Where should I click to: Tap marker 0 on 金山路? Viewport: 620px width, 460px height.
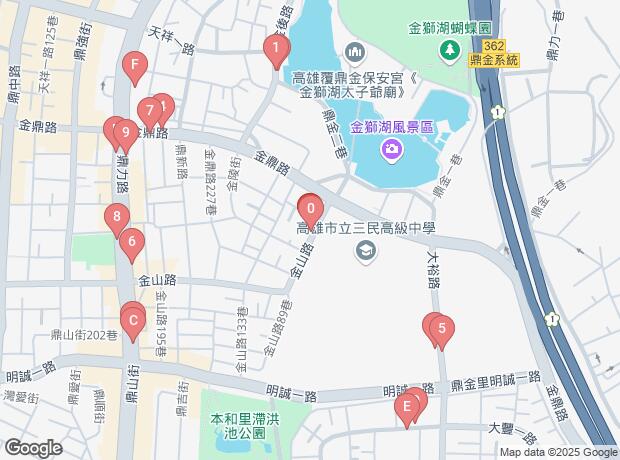[x=310, y=209]
